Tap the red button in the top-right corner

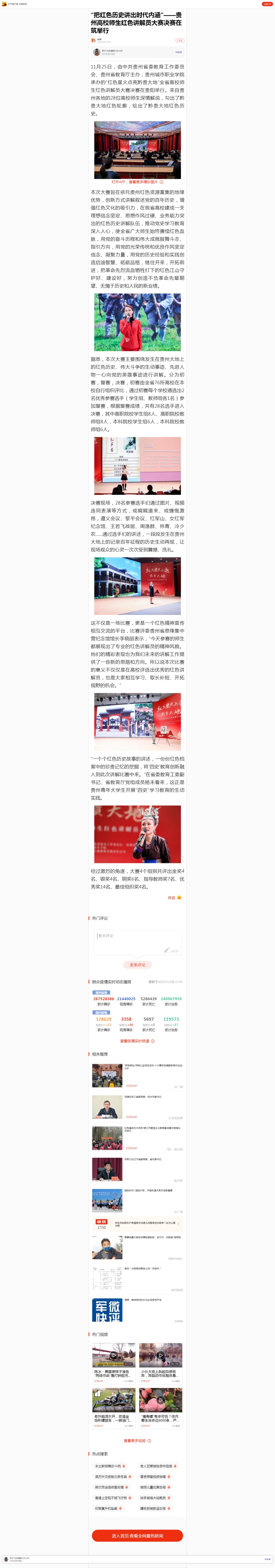(267, 4)
